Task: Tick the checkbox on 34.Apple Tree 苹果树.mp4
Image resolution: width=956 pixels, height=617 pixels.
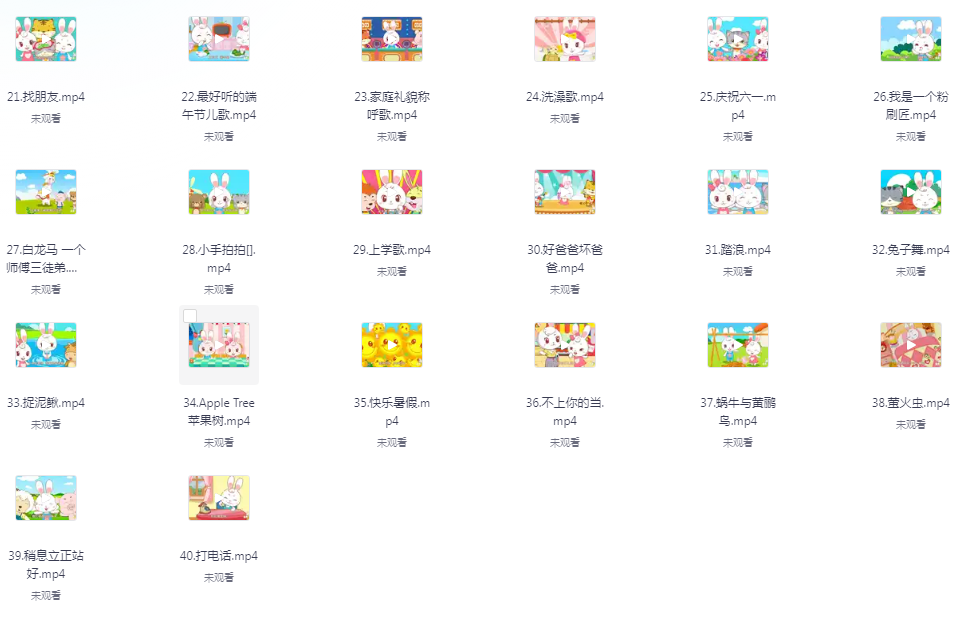Action: [191, 316]
